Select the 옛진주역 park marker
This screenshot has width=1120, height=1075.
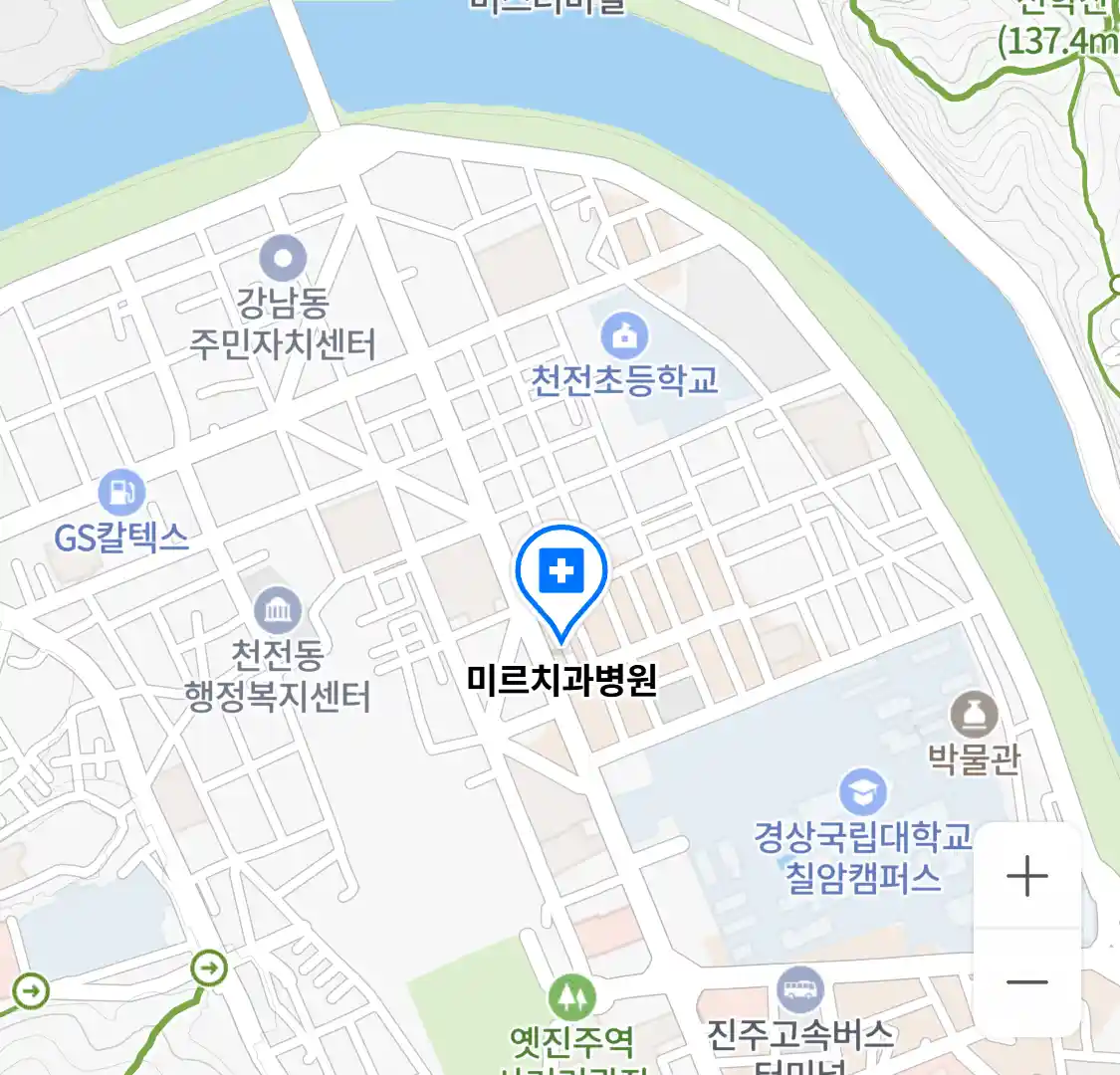572,997
